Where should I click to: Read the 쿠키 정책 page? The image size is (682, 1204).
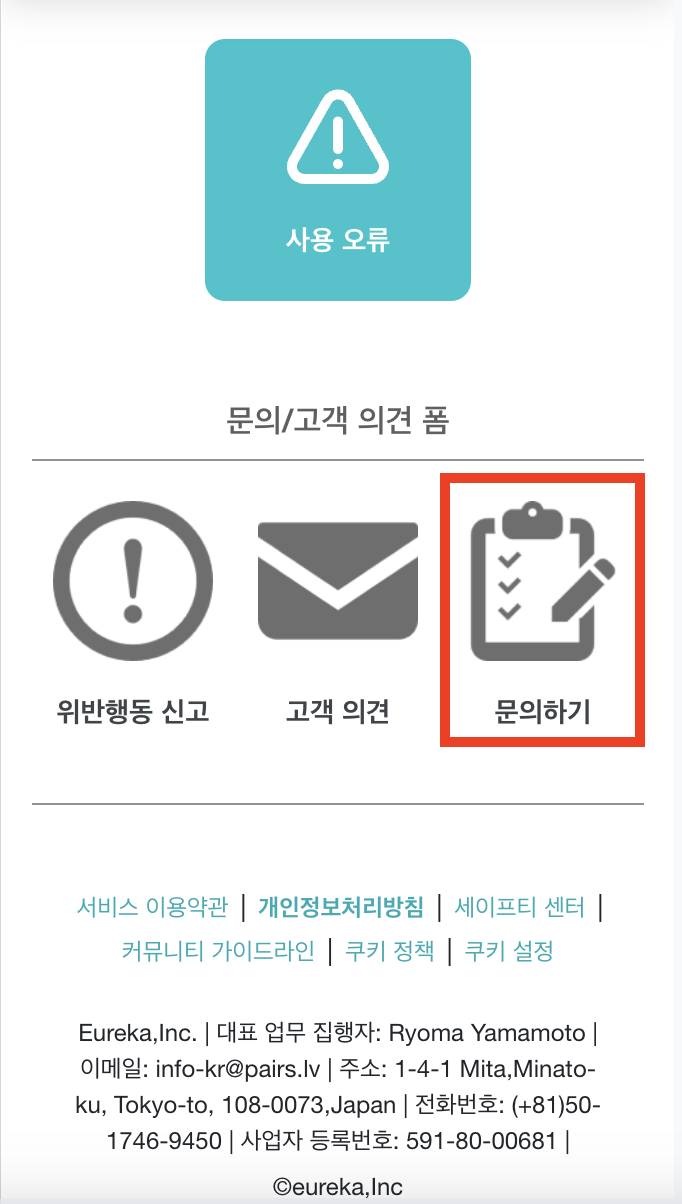pos(390,950)
